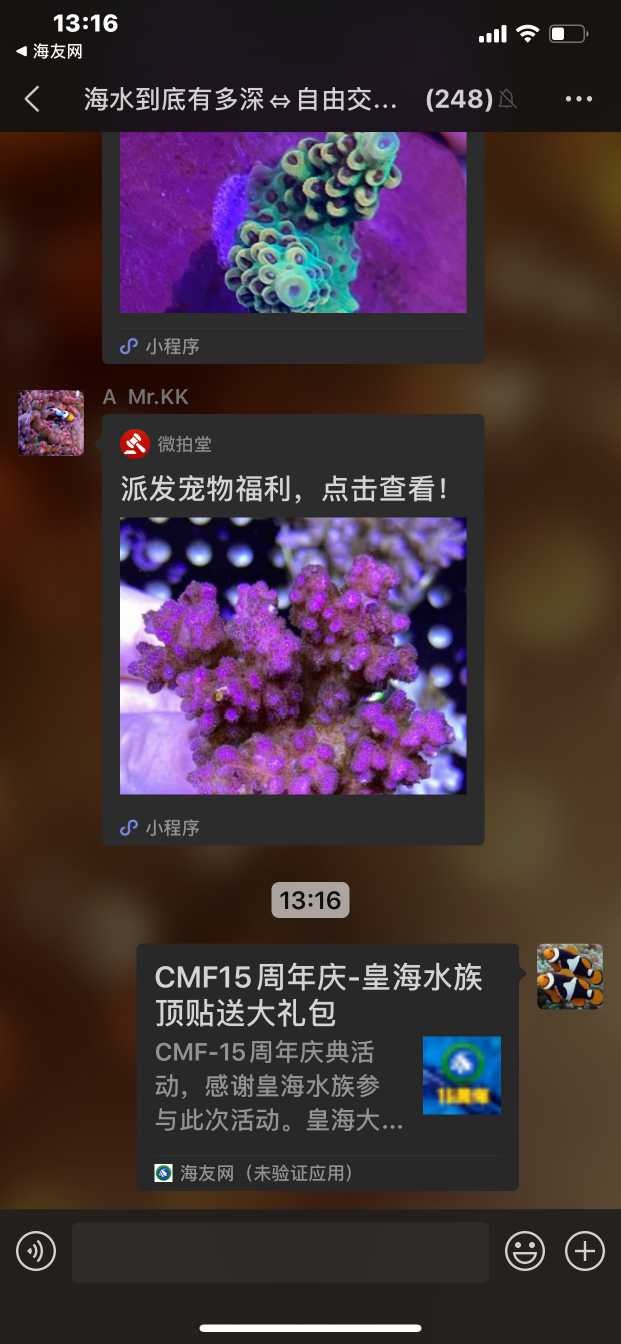Switch to voice message input
The width and height of the screenshot is (621, 1344).
point(36,1251)
